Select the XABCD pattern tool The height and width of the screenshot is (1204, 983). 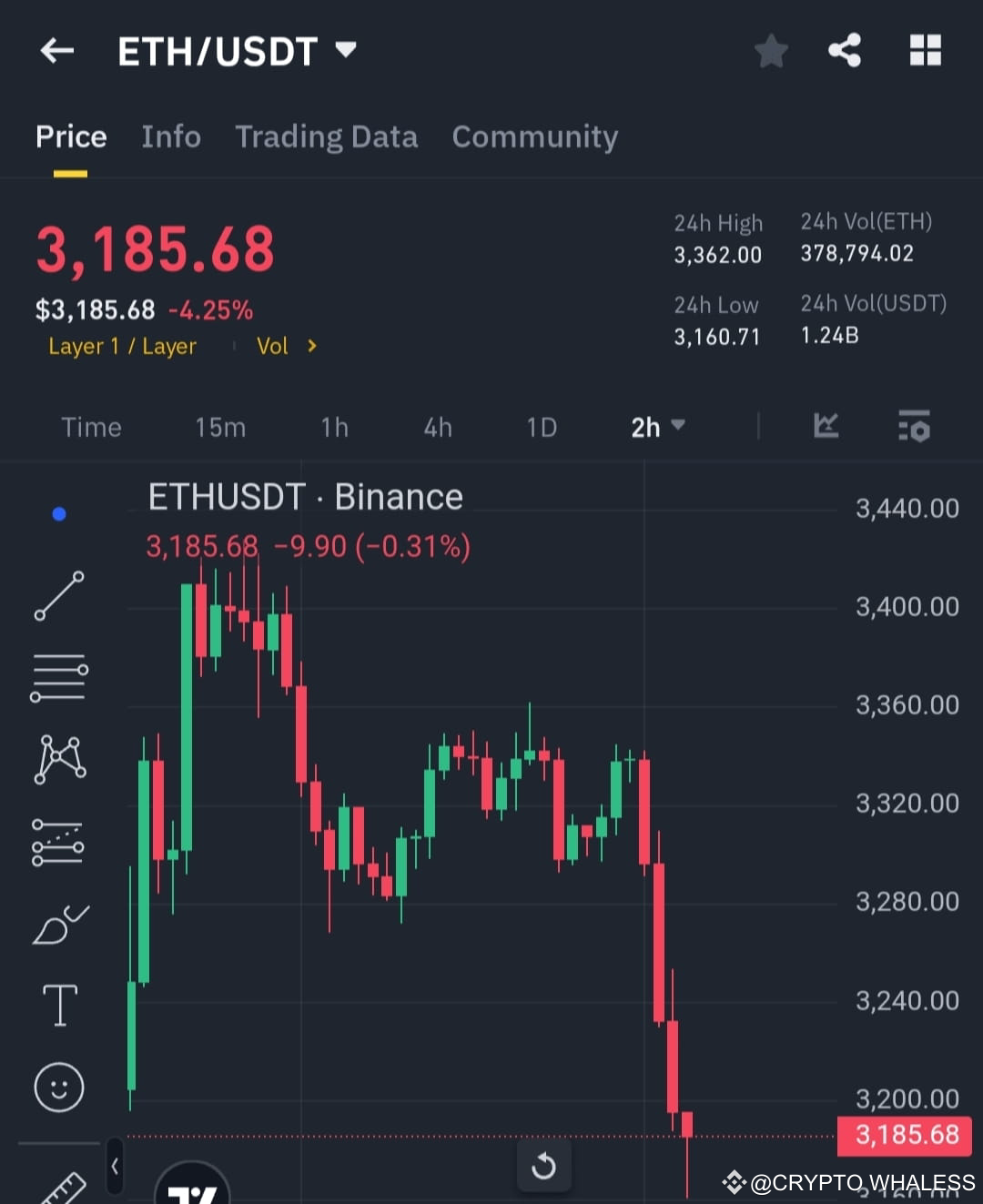[x=59, y=758]
